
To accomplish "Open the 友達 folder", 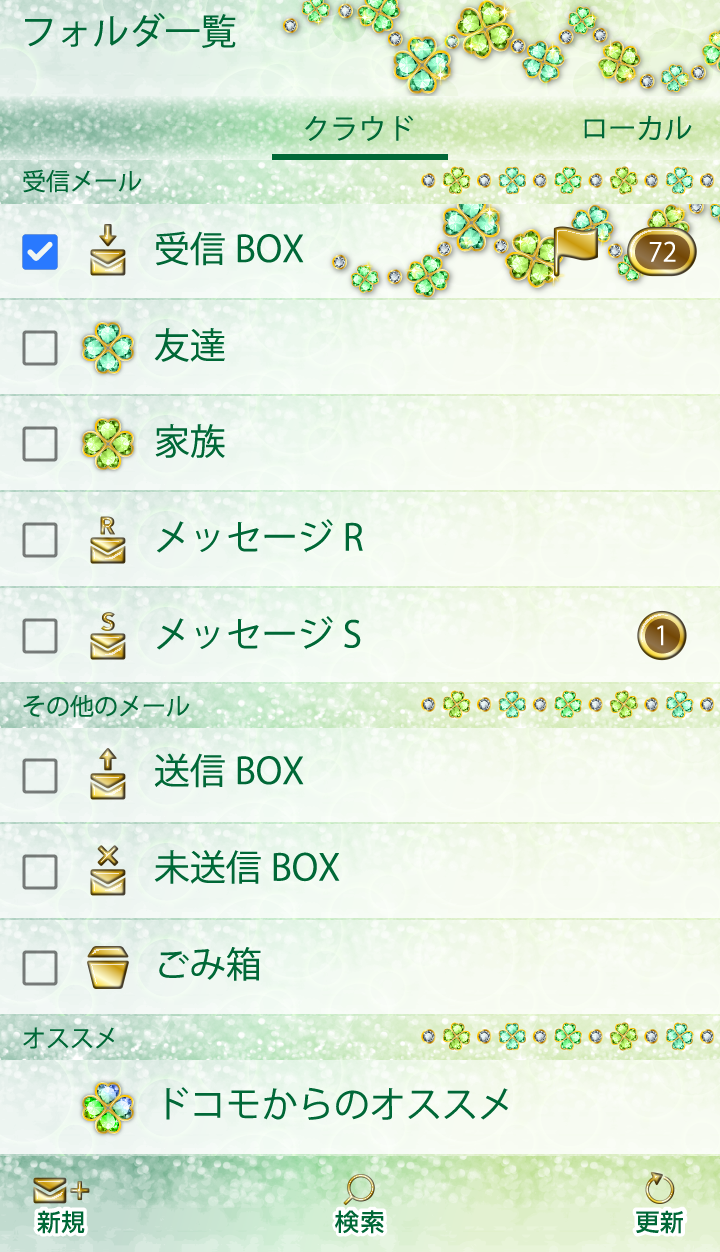I will (190, 347).
